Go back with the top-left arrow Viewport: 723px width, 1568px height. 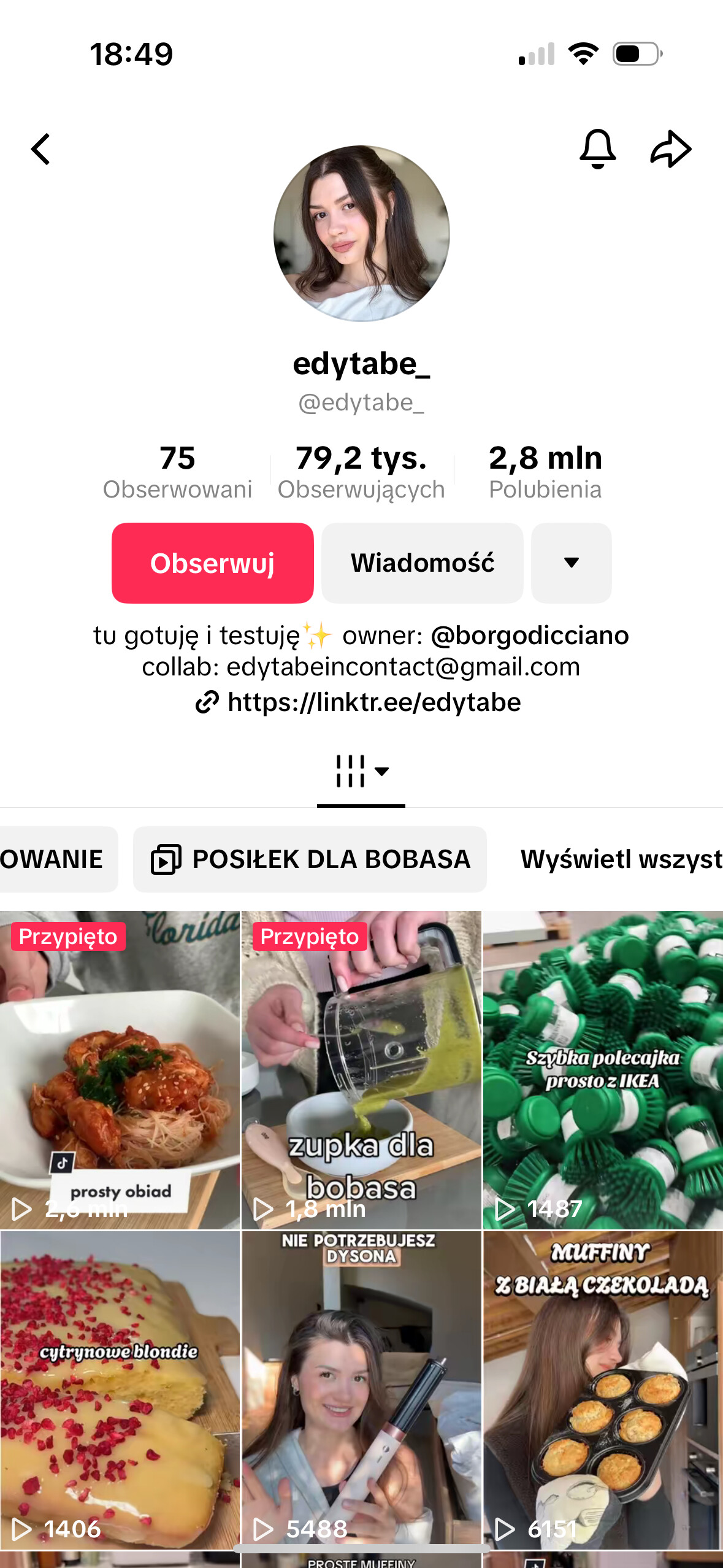[x=41, y=150]
